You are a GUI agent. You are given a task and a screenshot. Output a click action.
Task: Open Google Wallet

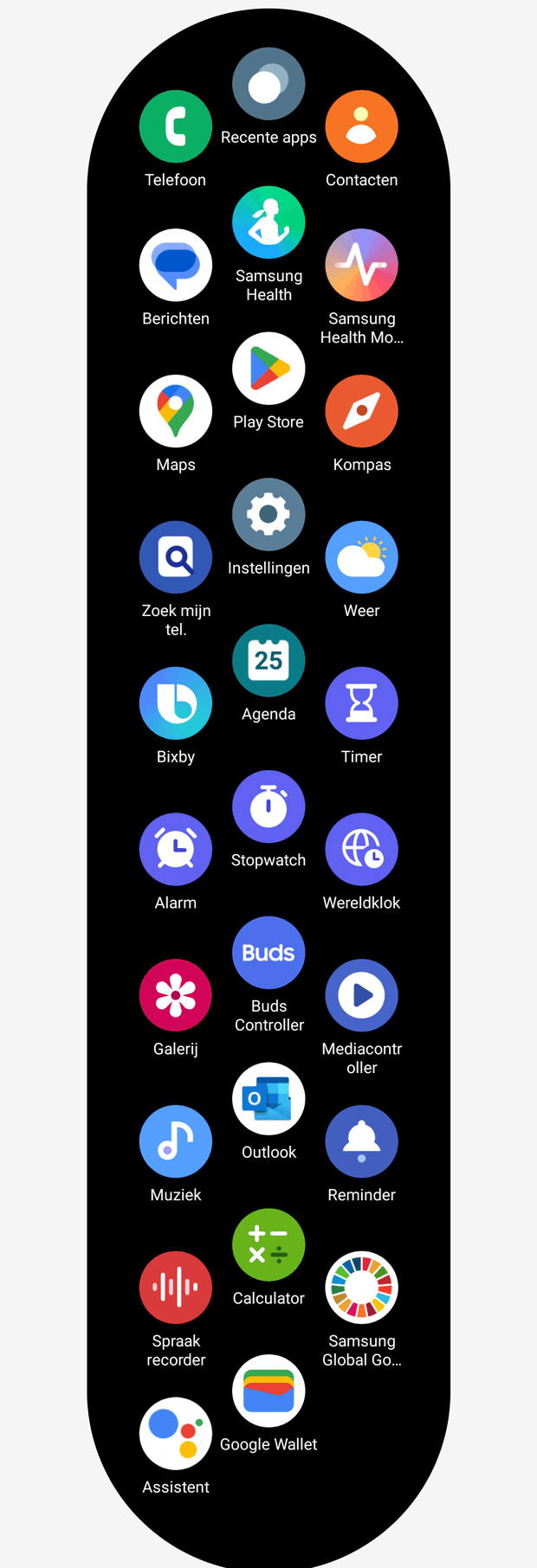(x=268, y=1391)
